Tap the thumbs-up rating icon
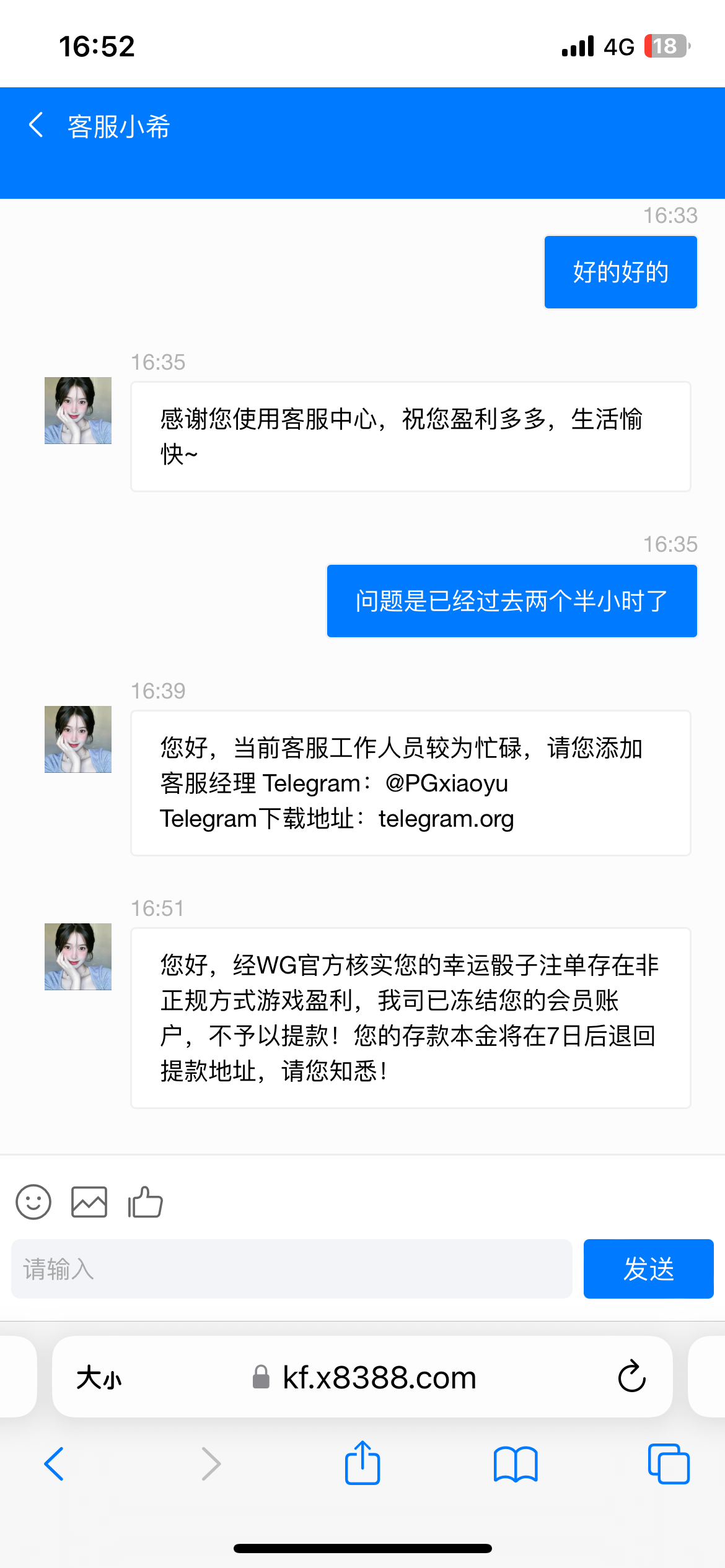This screenshot has width=725, height=1568. click(x=145, y=1201)
